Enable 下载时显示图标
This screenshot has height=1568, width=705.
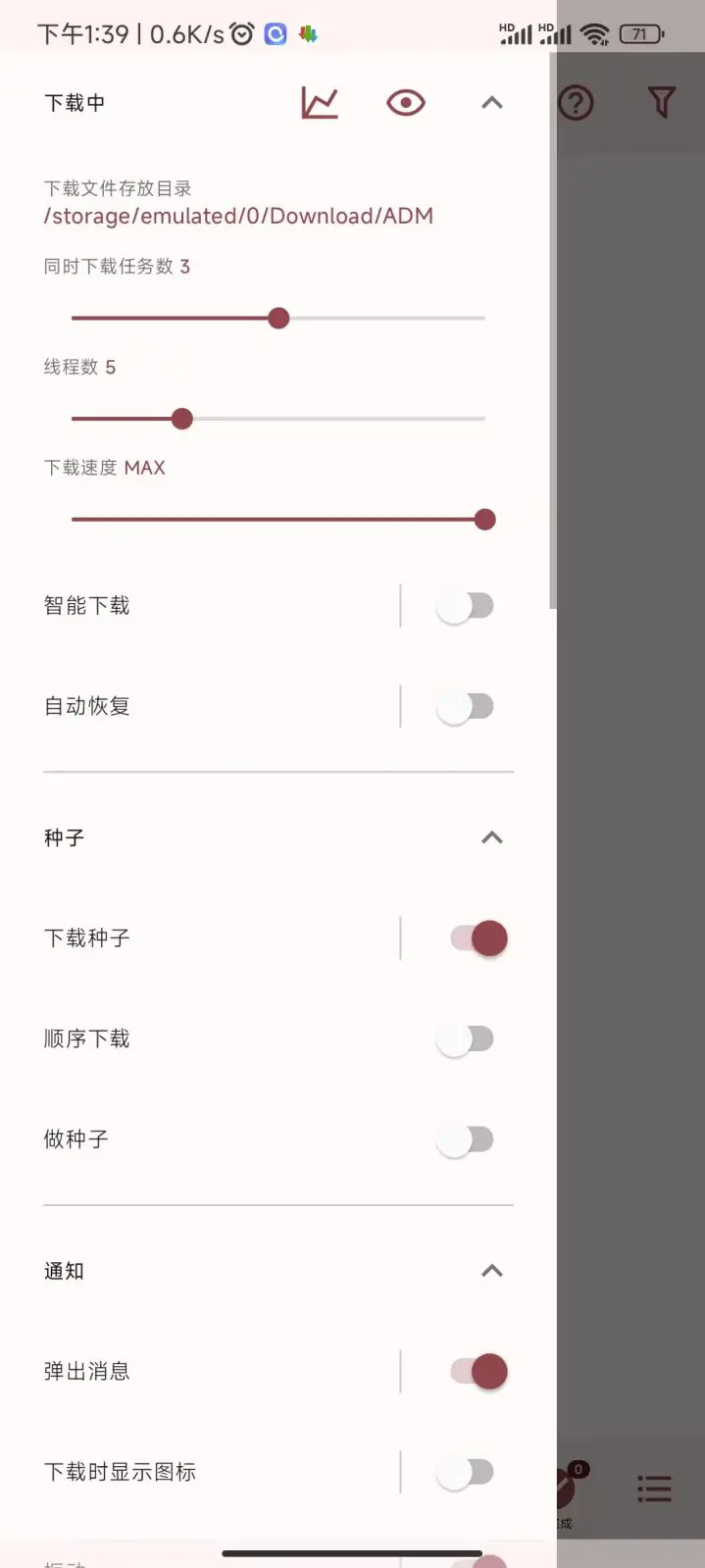tap(466, 1472)
